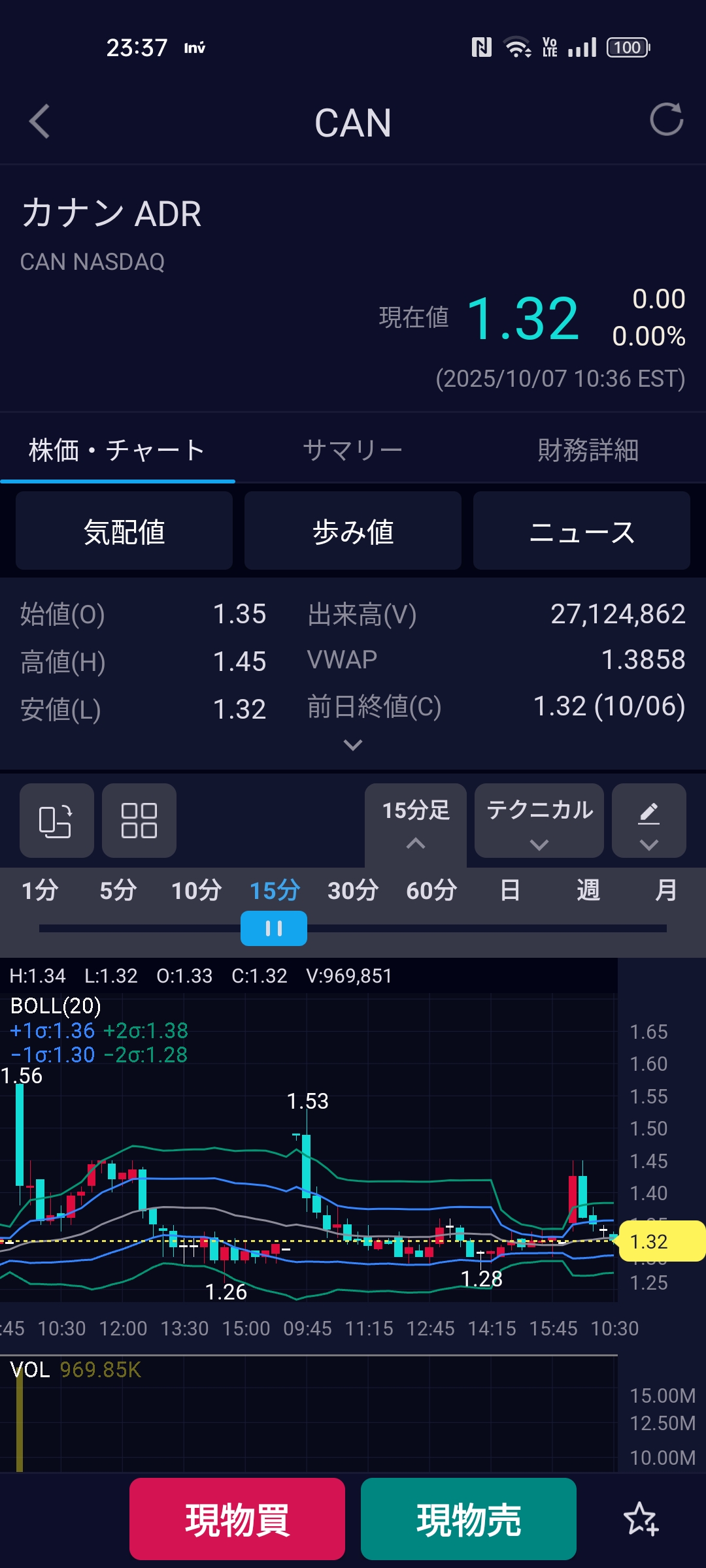706x1568 pixels.
Task: Open ニュース for this stock
Action: pyautogui.click(x=582, y=531)
